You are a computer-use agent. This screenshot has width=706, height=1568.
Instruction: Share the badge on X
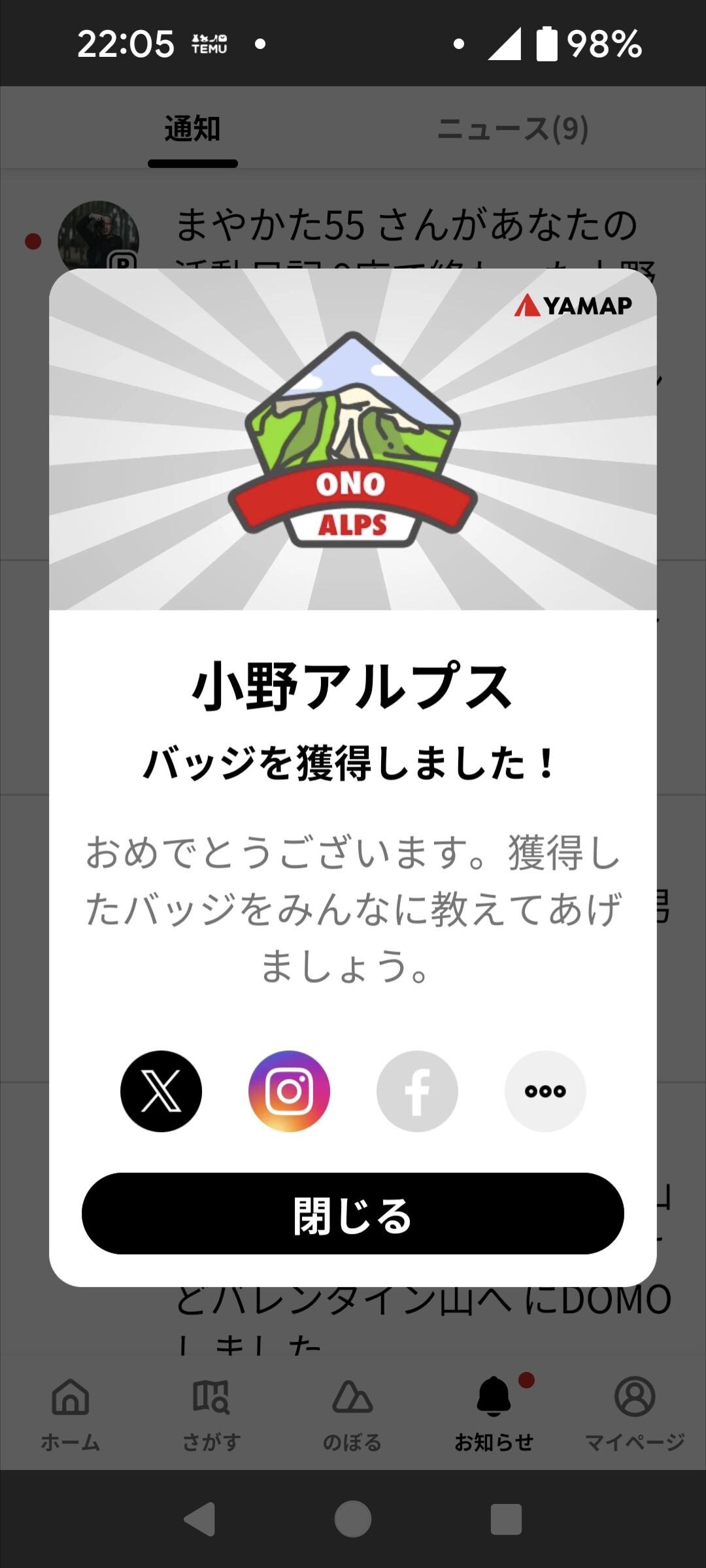161,1089
